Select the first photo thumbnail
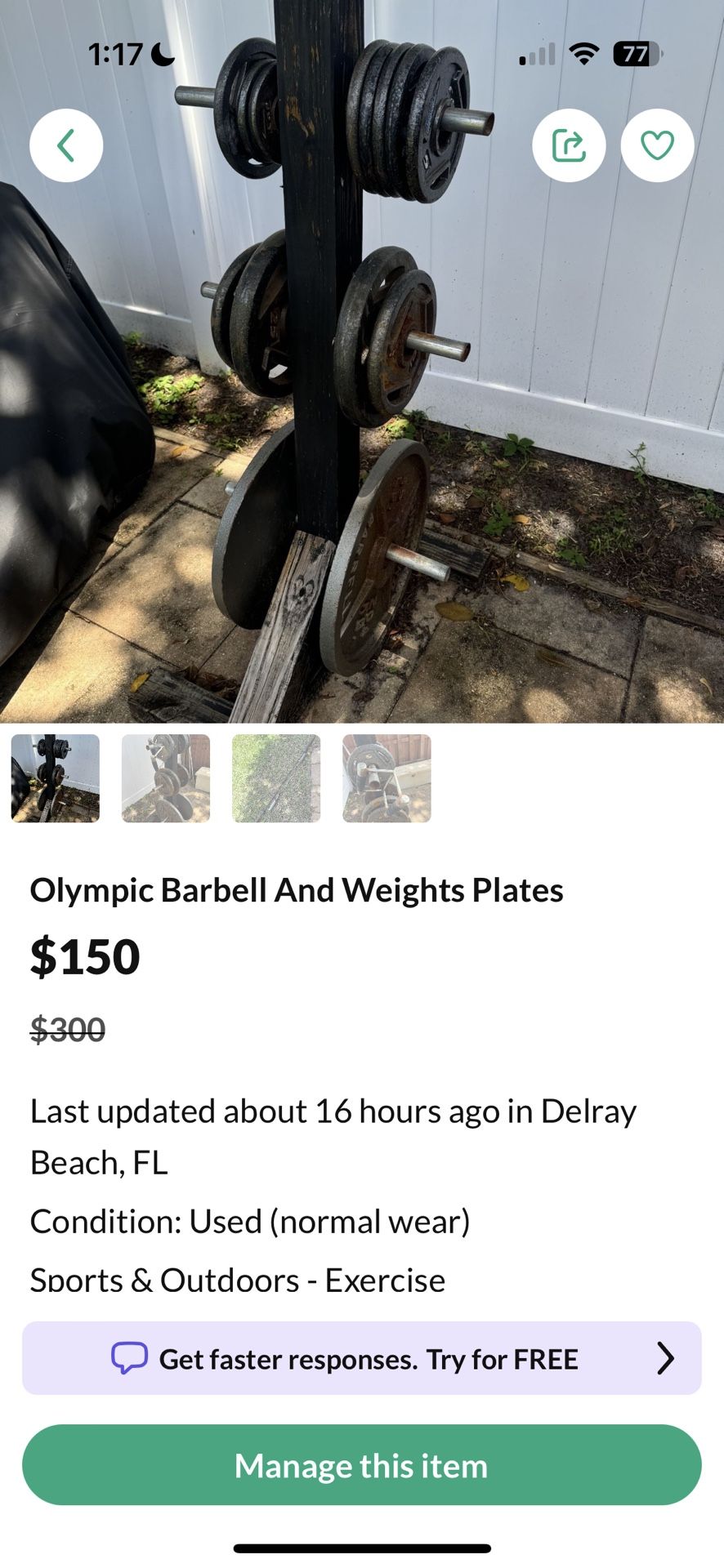 [56, 778]
